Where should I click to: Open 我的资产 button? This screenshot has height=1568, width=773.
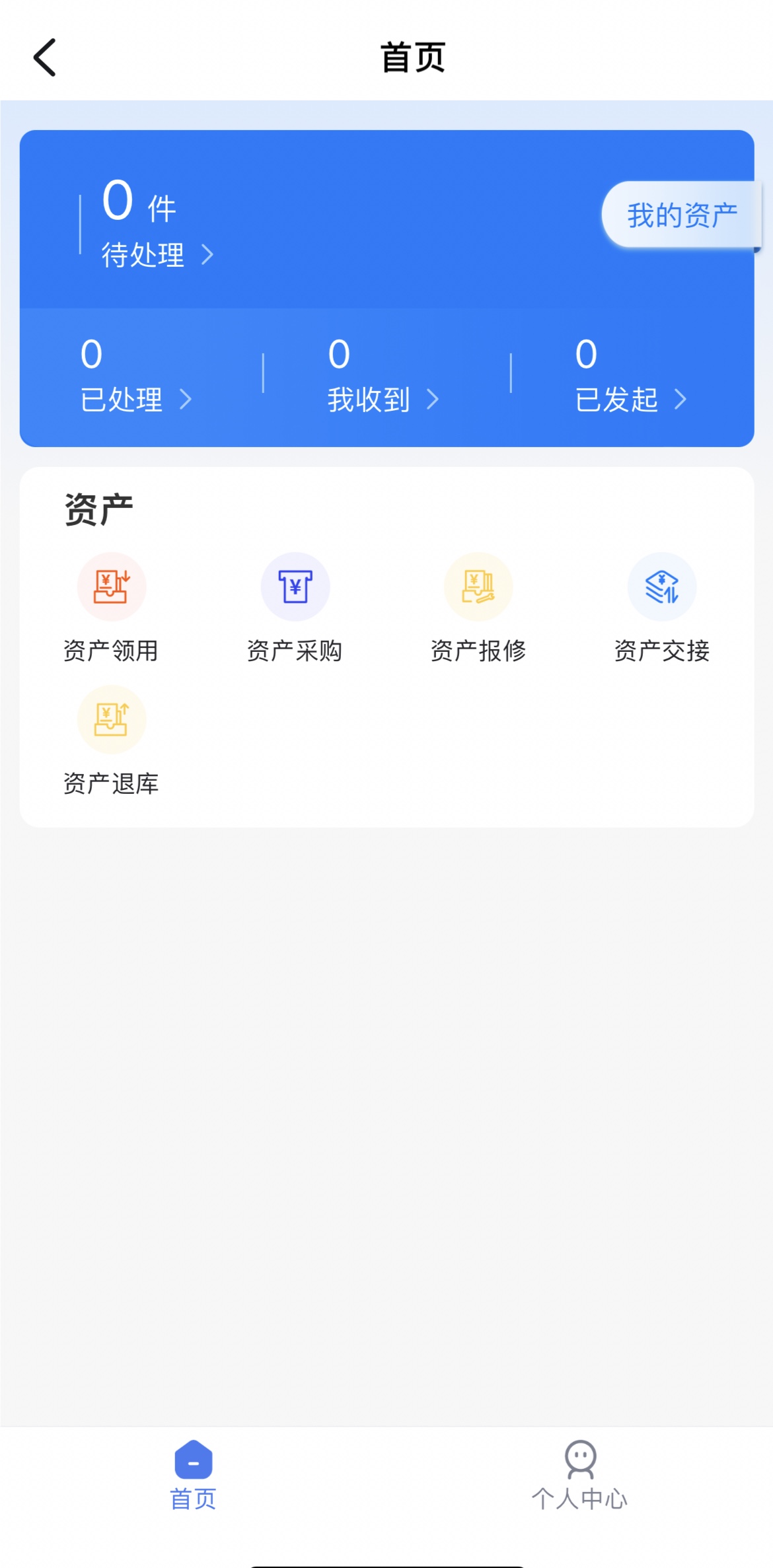[682, 215]
